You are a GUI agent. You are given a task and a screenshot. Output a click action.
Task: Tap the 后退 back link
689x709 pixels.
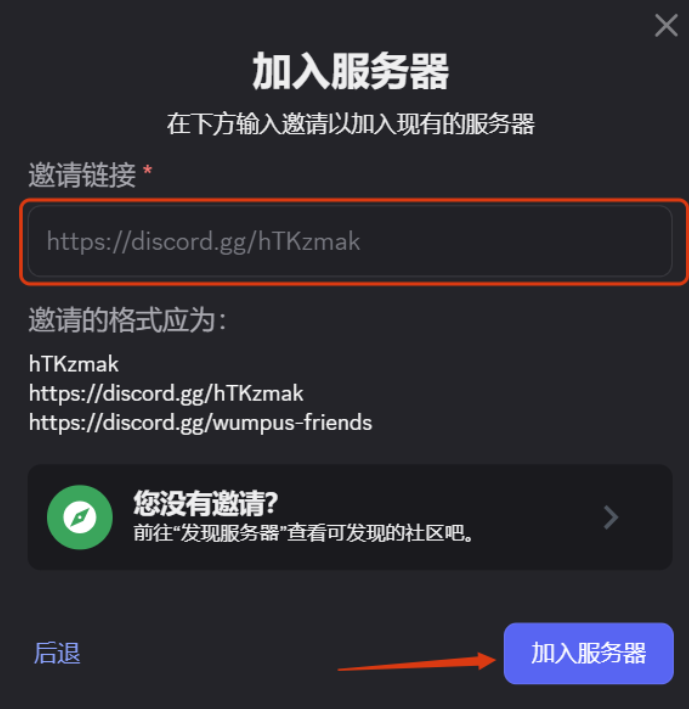pyautogui.click(x=57, y=654)
